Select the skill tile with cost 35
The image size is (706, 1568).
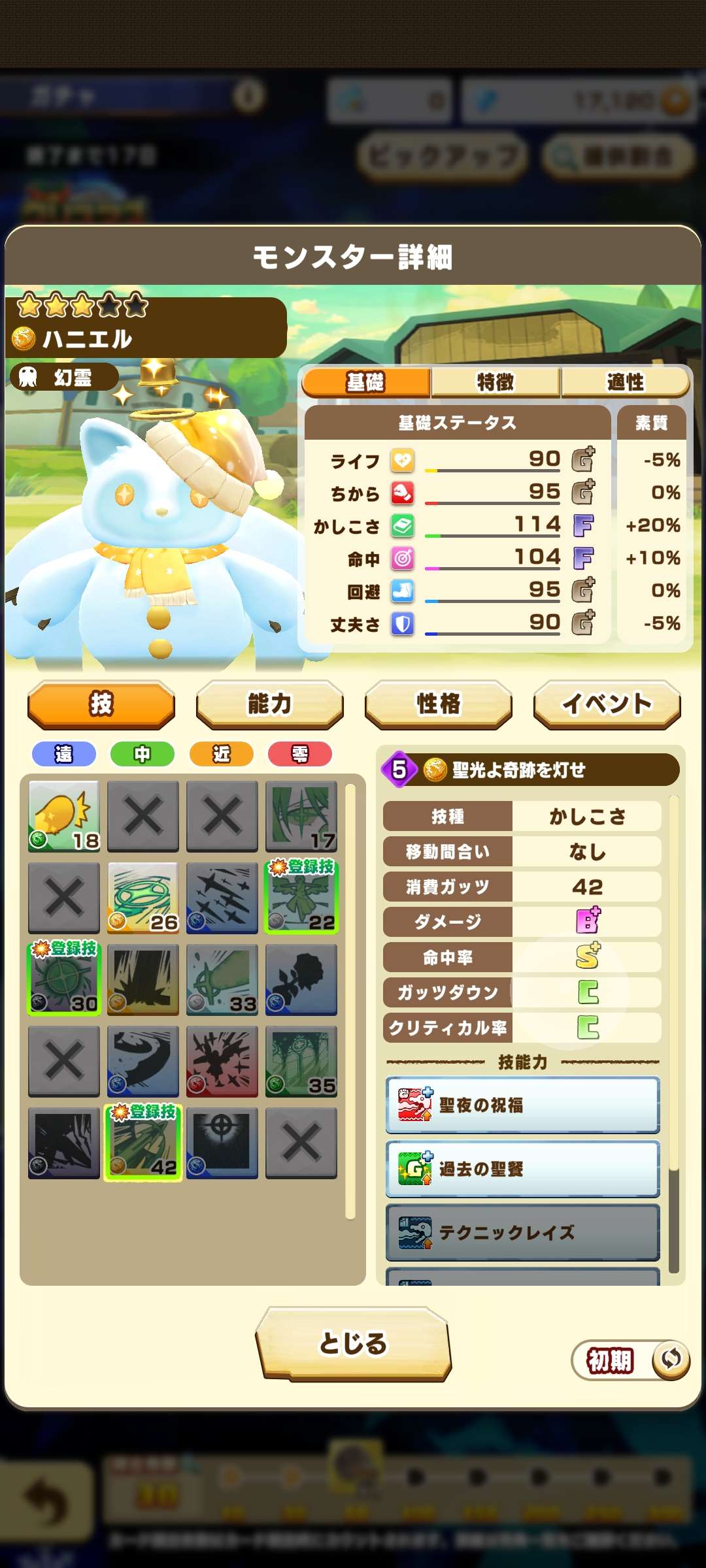[301, 1061]
